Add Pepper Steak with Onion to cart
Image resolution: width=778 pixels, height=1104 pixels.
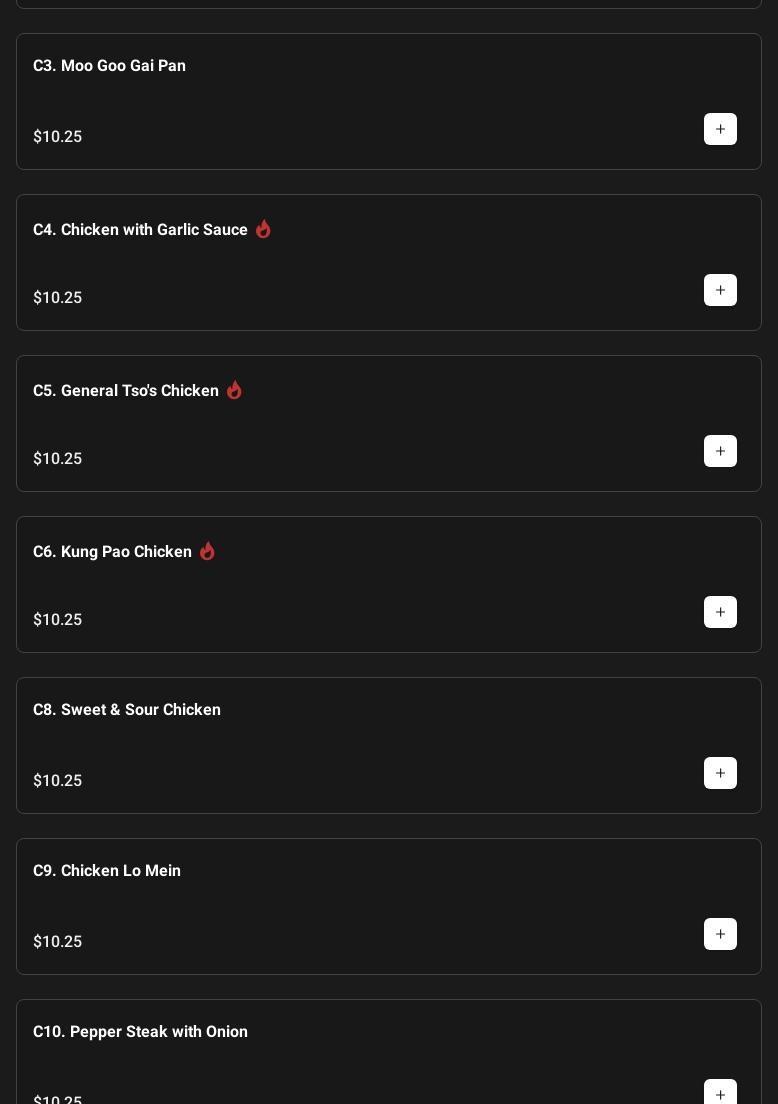720,1093
